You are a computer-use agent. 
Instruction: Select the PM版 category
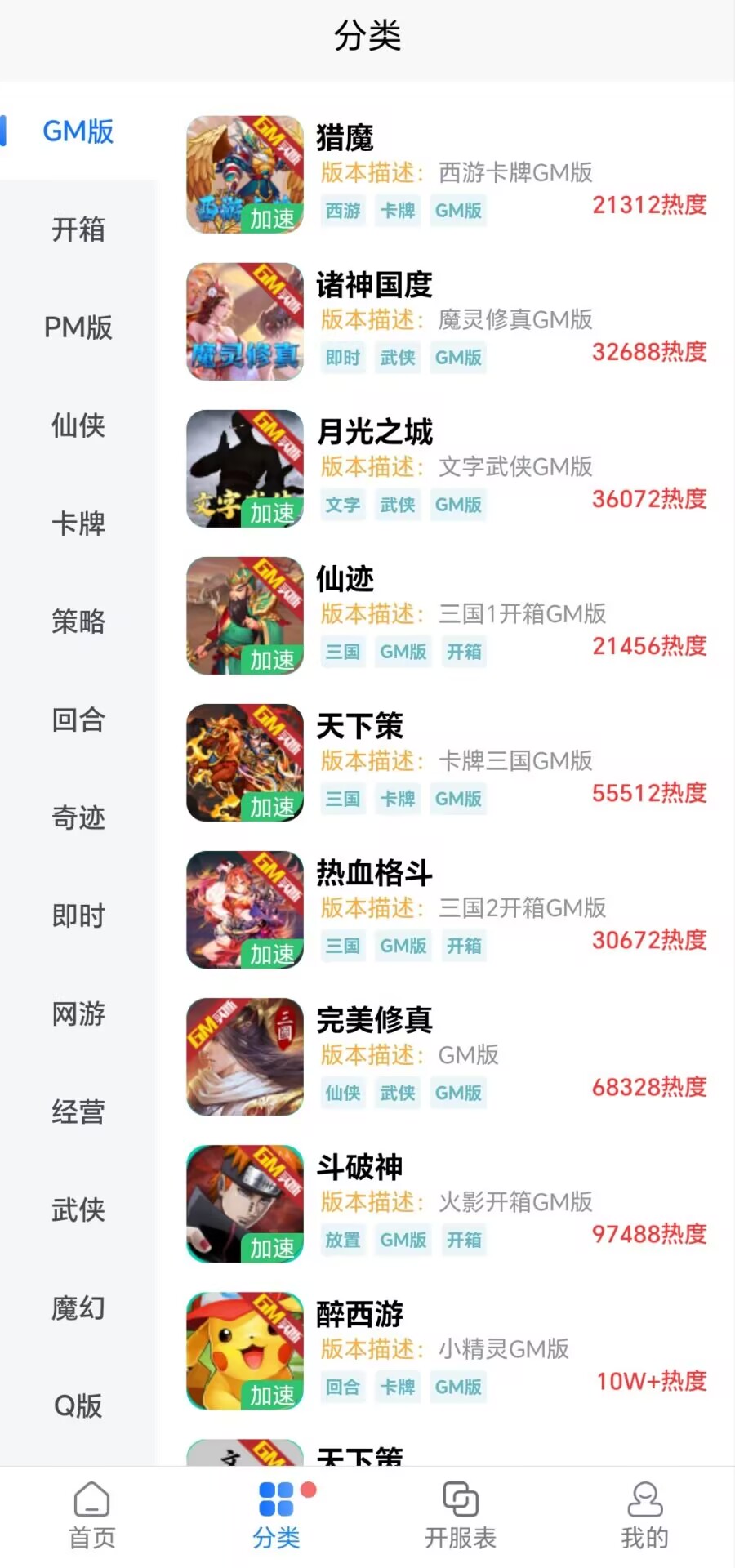(78, 327)
